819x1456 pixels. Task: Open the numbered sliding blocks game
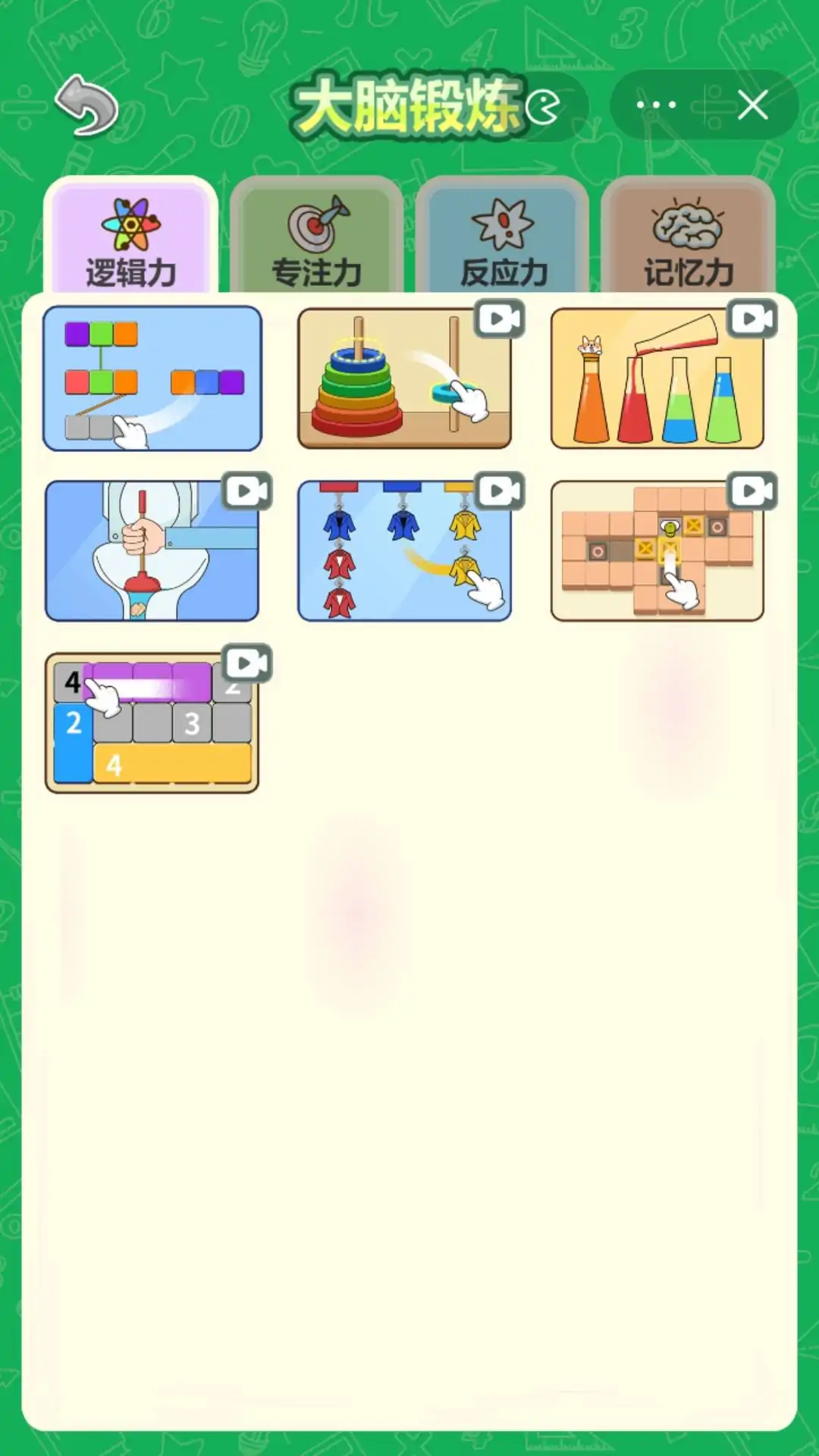(x=152, y=723)
